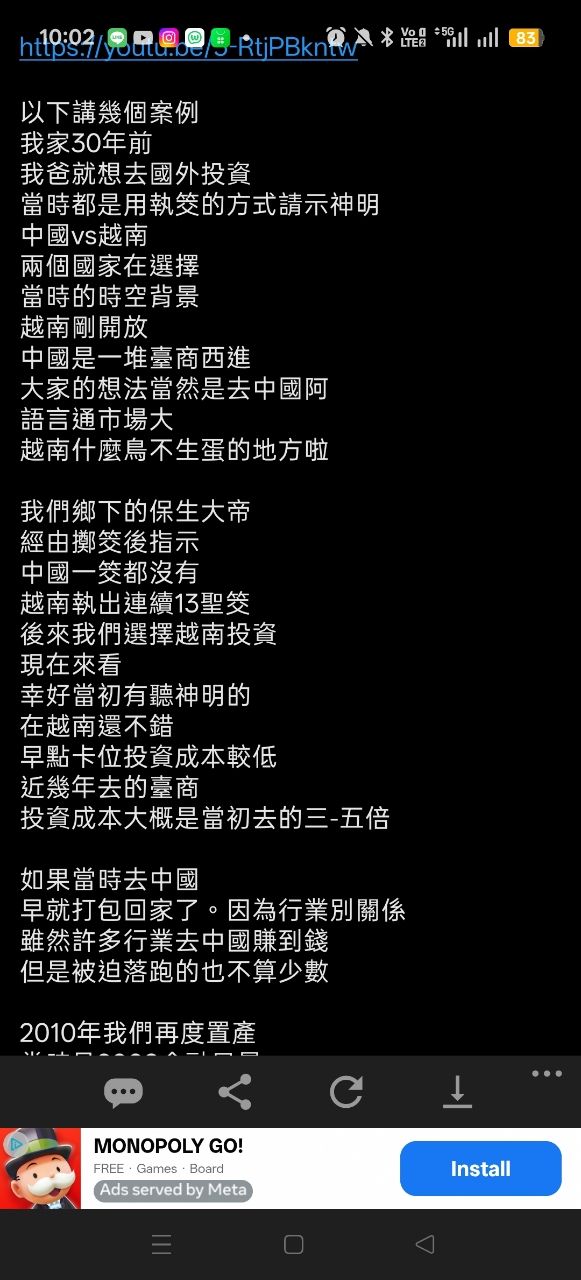Tap the comment bubble icon

[x=124, y=1092]
